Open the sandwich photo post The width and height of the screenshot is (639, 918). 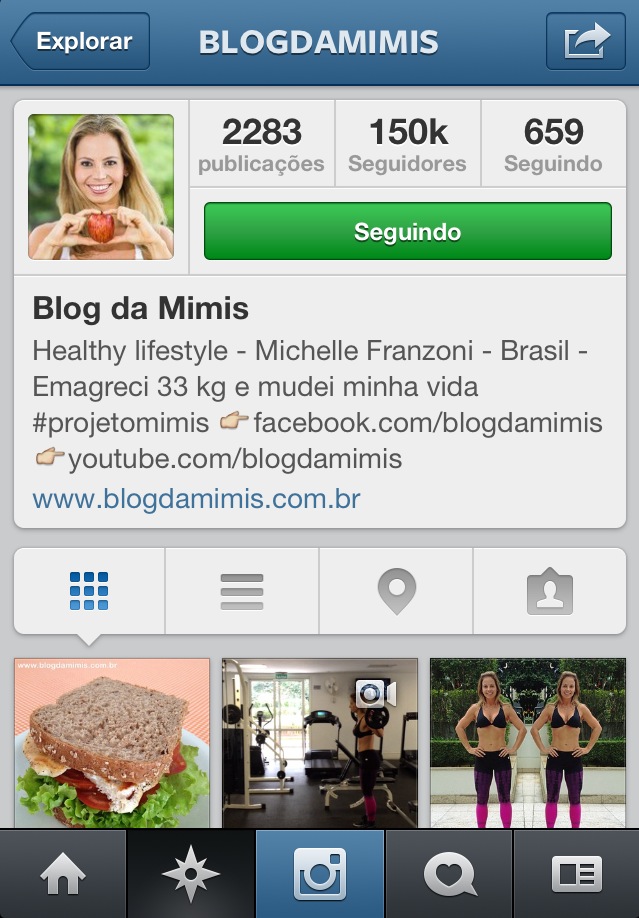tap(112, 742)
